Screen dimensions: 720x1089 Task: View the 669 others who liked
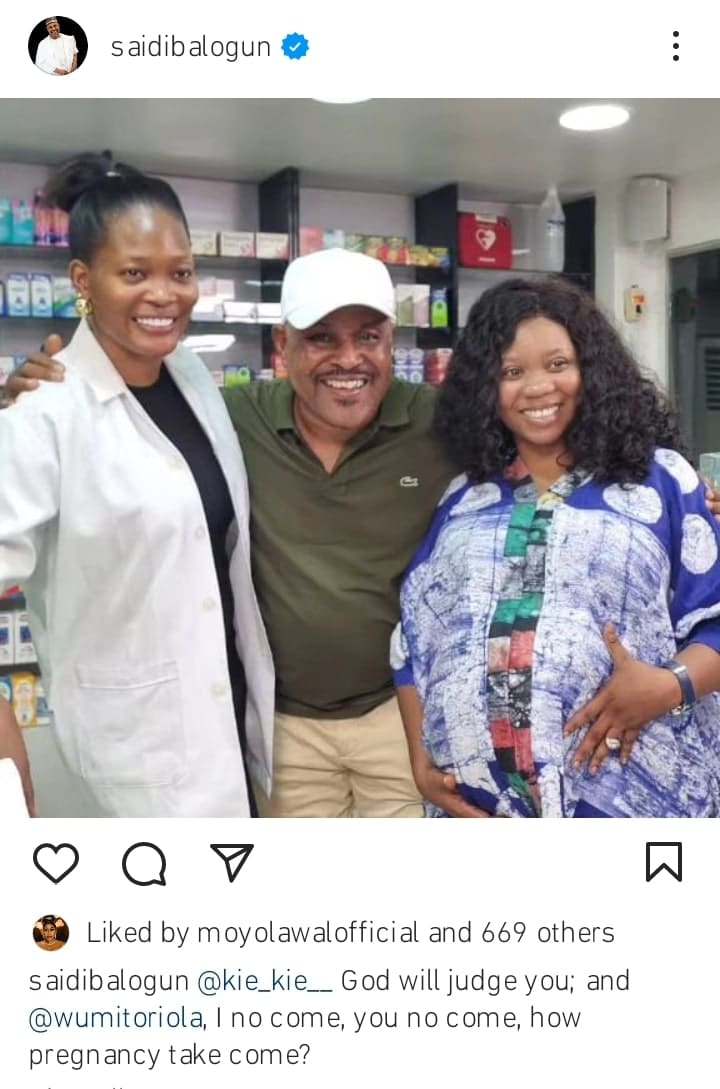[548, 933]
